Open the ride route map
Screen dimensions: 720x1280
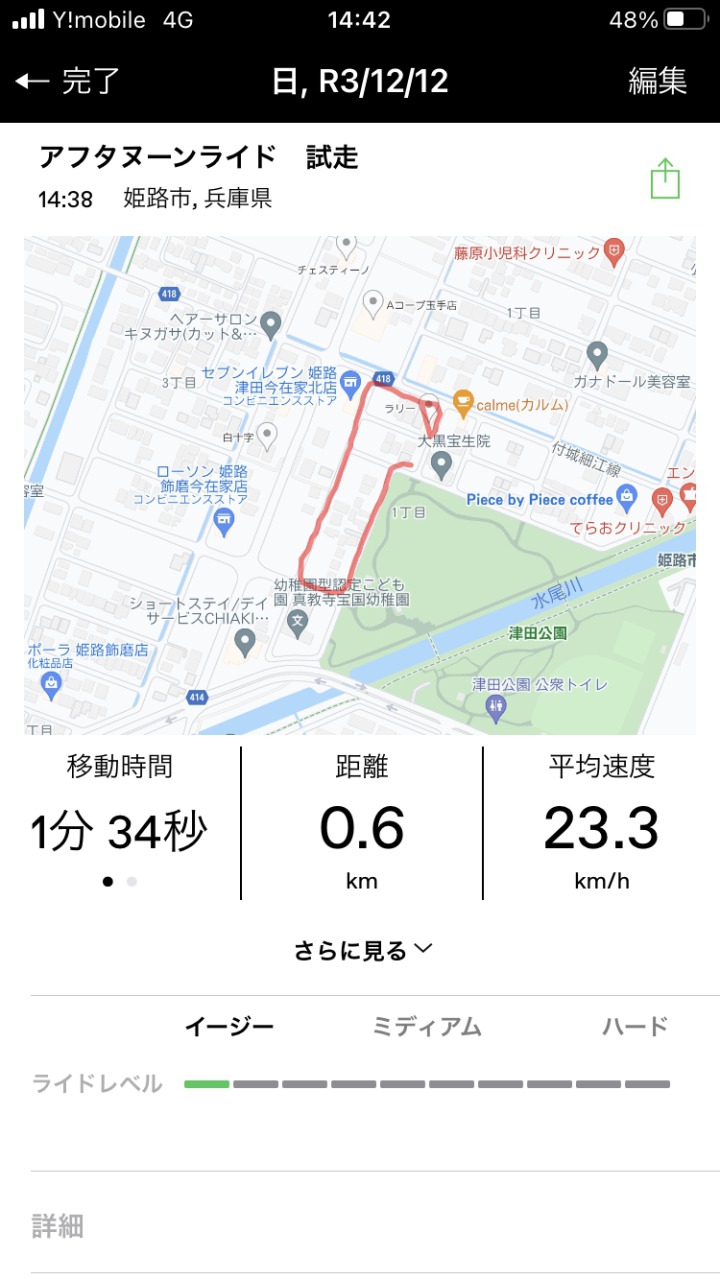coord(360,485)
